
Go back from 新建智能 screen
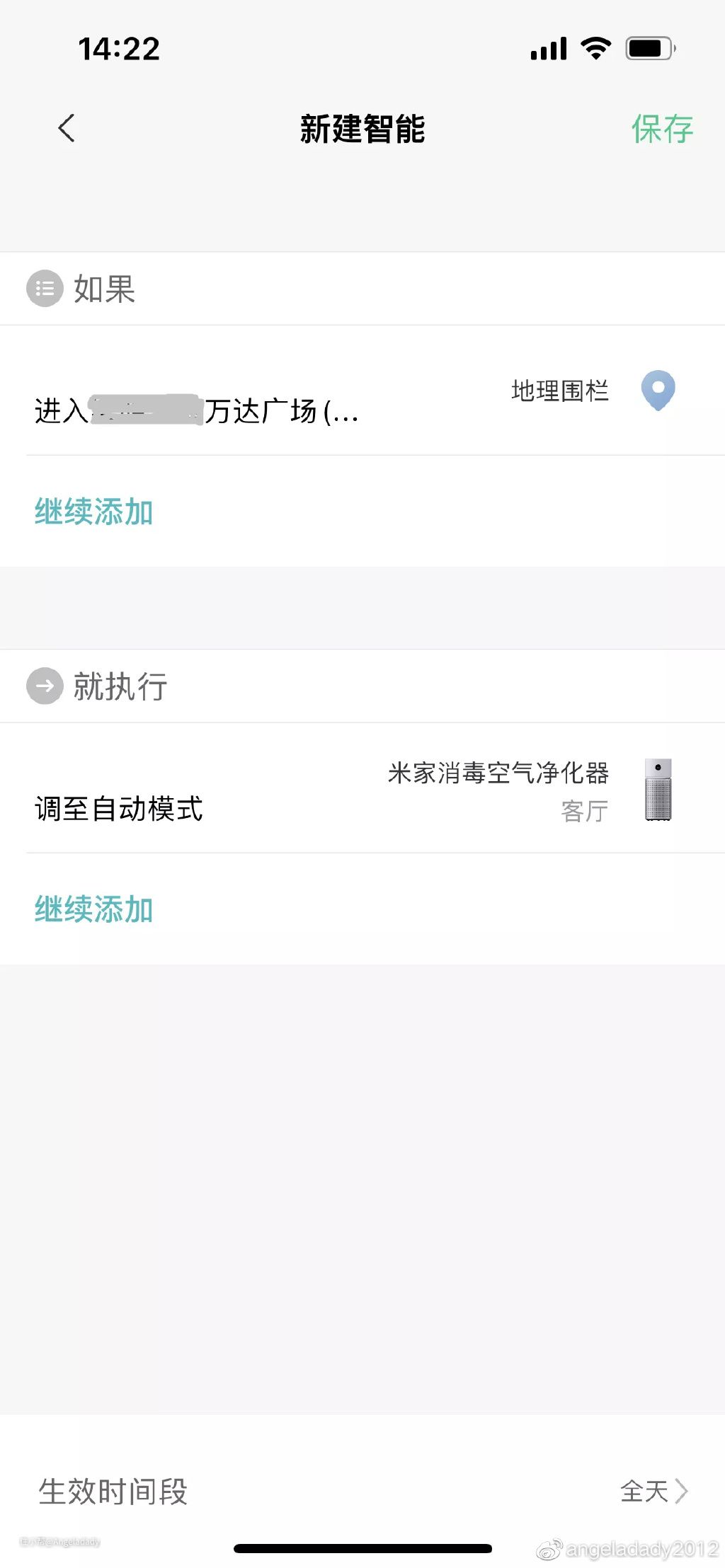67,129
